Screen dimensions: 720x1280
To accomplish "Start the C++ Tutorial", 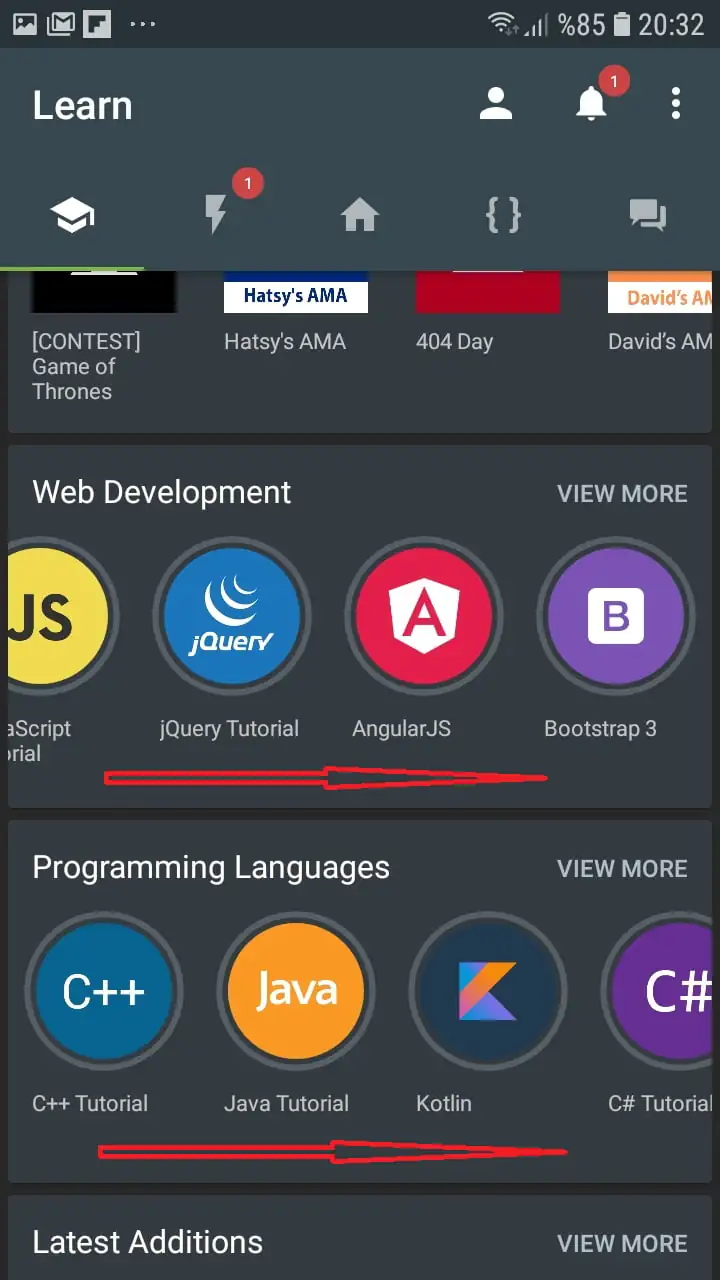I will 104,991.
